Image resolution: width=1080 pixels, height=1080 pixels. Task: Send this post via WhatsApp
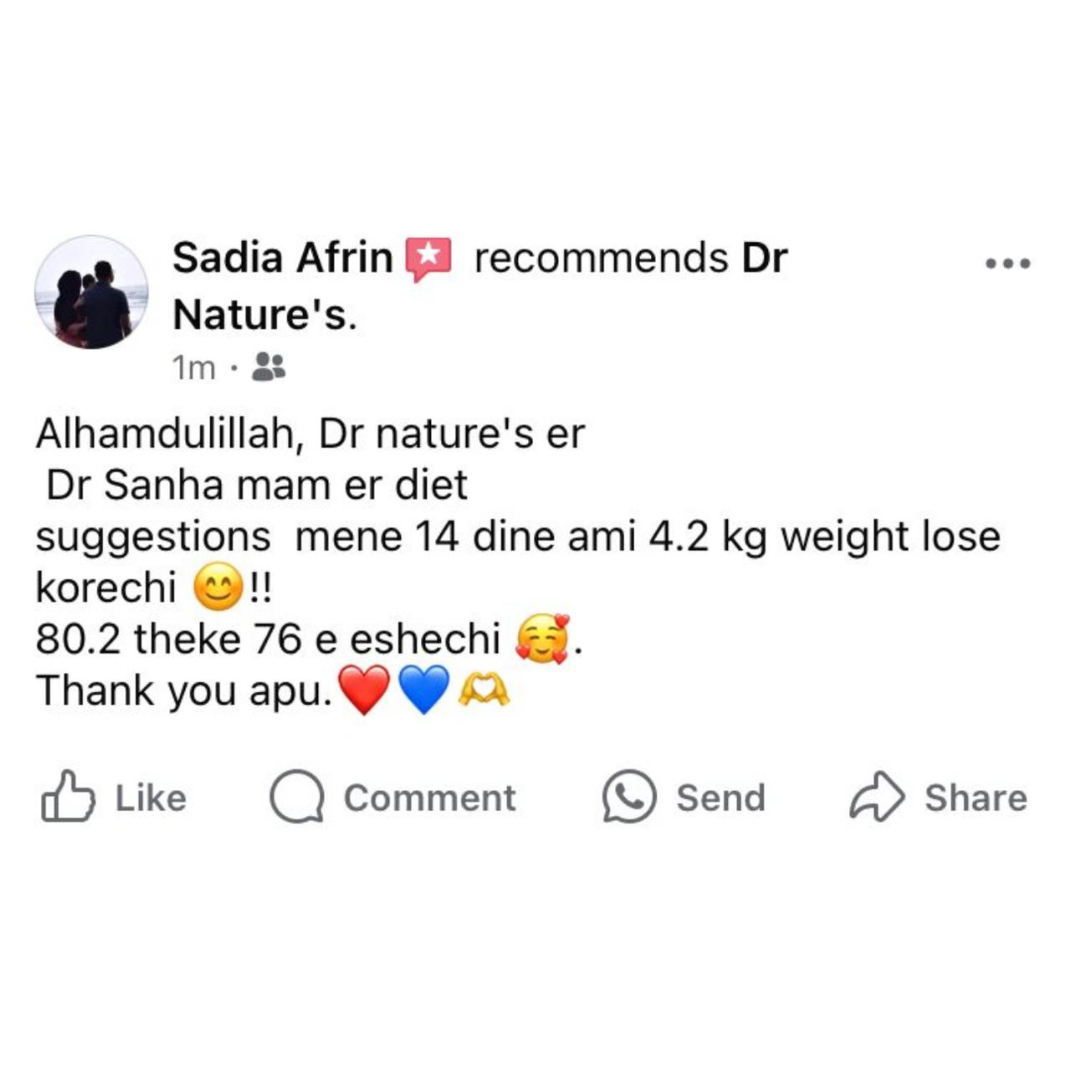(x=684, y=798)
